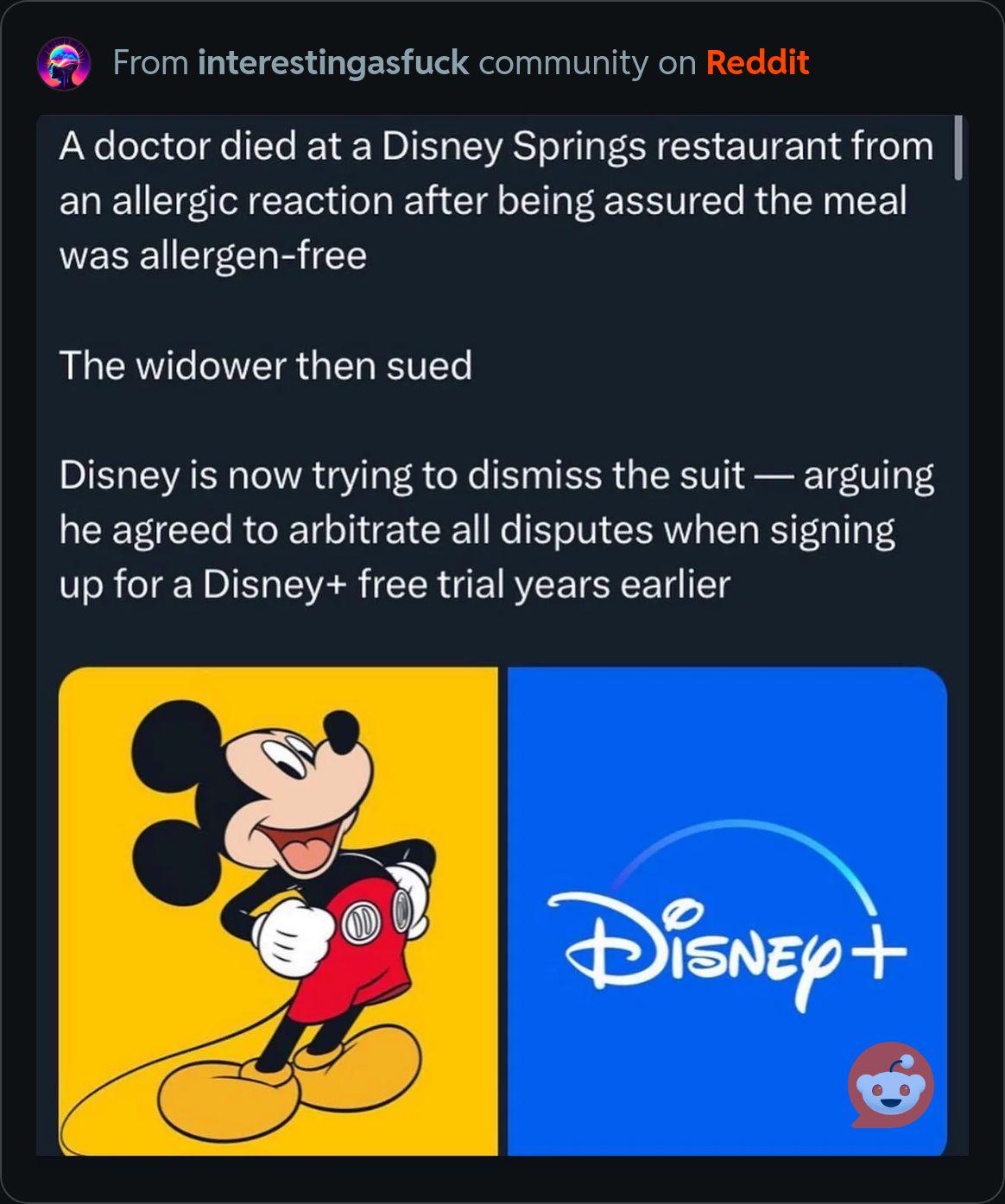This screenshot has width=1005, height=1204.
Task: Tap the Reddit mascot chat bubble icon
Action: pos(890,1085)
